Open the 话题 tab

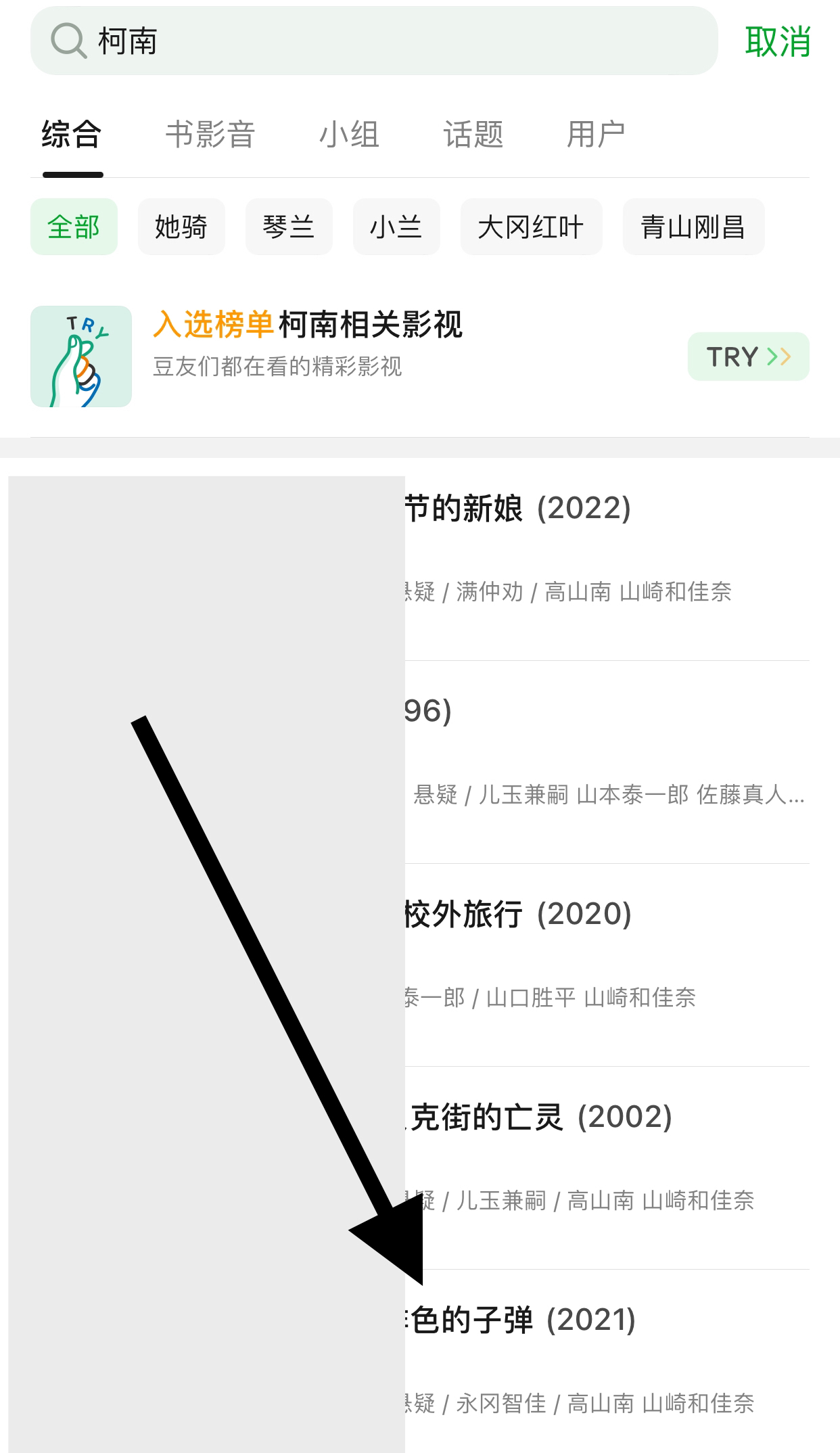coord(473,134)
